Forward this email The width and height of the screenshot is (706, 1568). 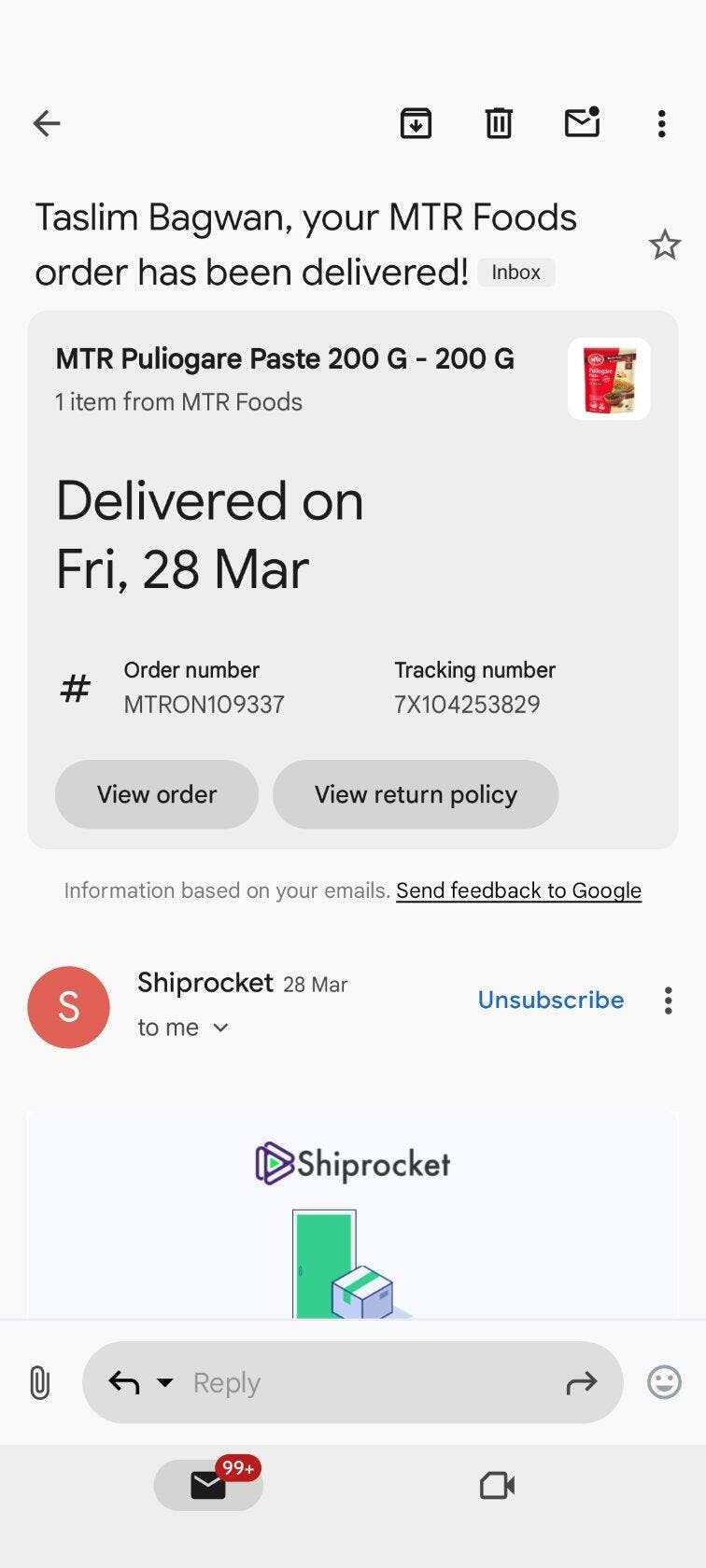(x=581, y=1382)
